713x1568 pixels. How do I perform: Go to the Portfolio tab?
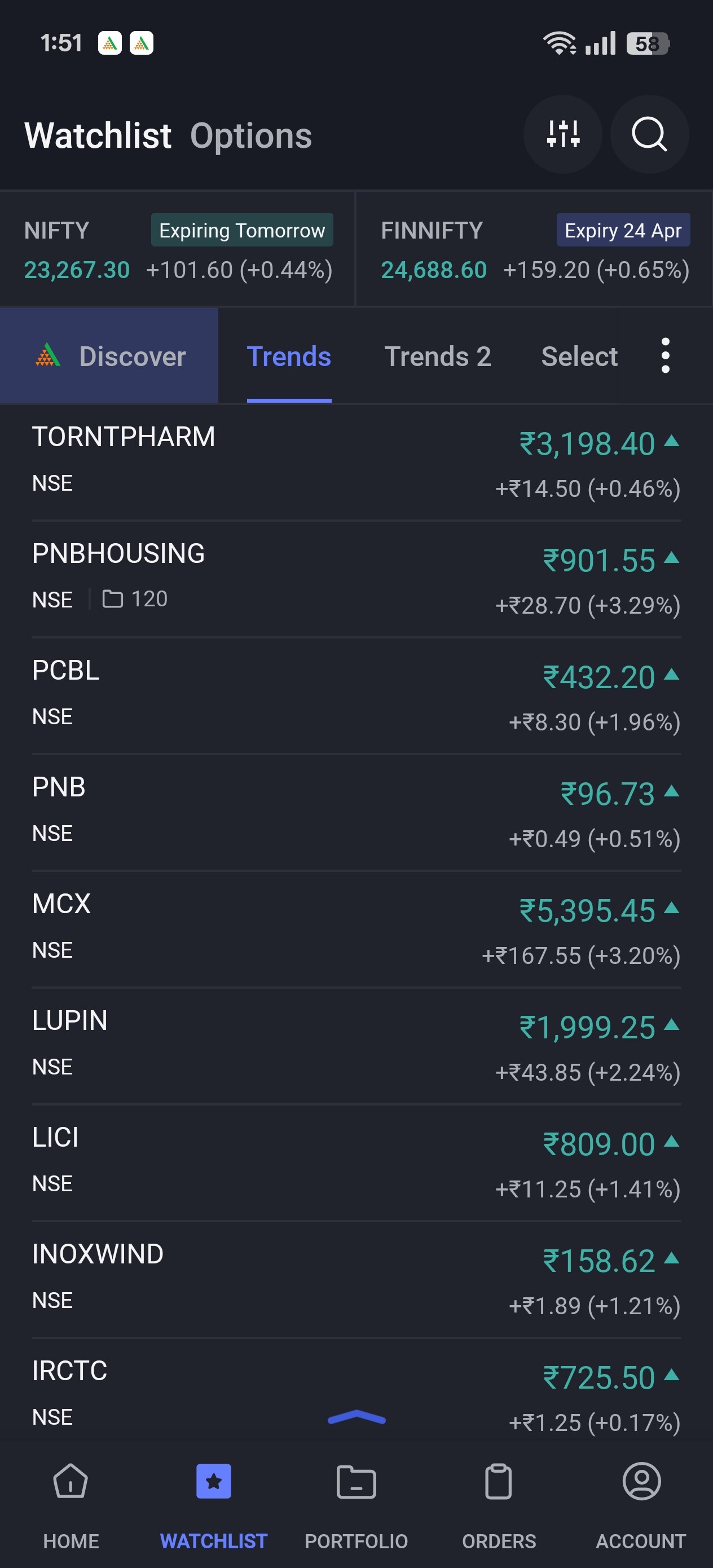coord(356,1506)
